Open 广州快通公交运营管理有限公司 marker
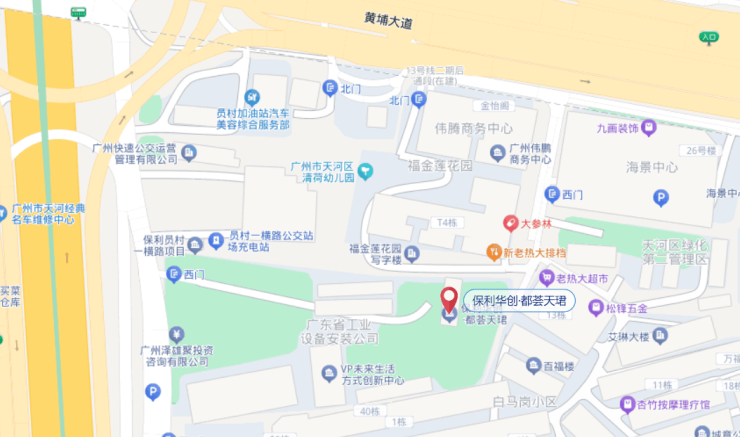This screenshot has height=437, width=740. tap(190, 152)
